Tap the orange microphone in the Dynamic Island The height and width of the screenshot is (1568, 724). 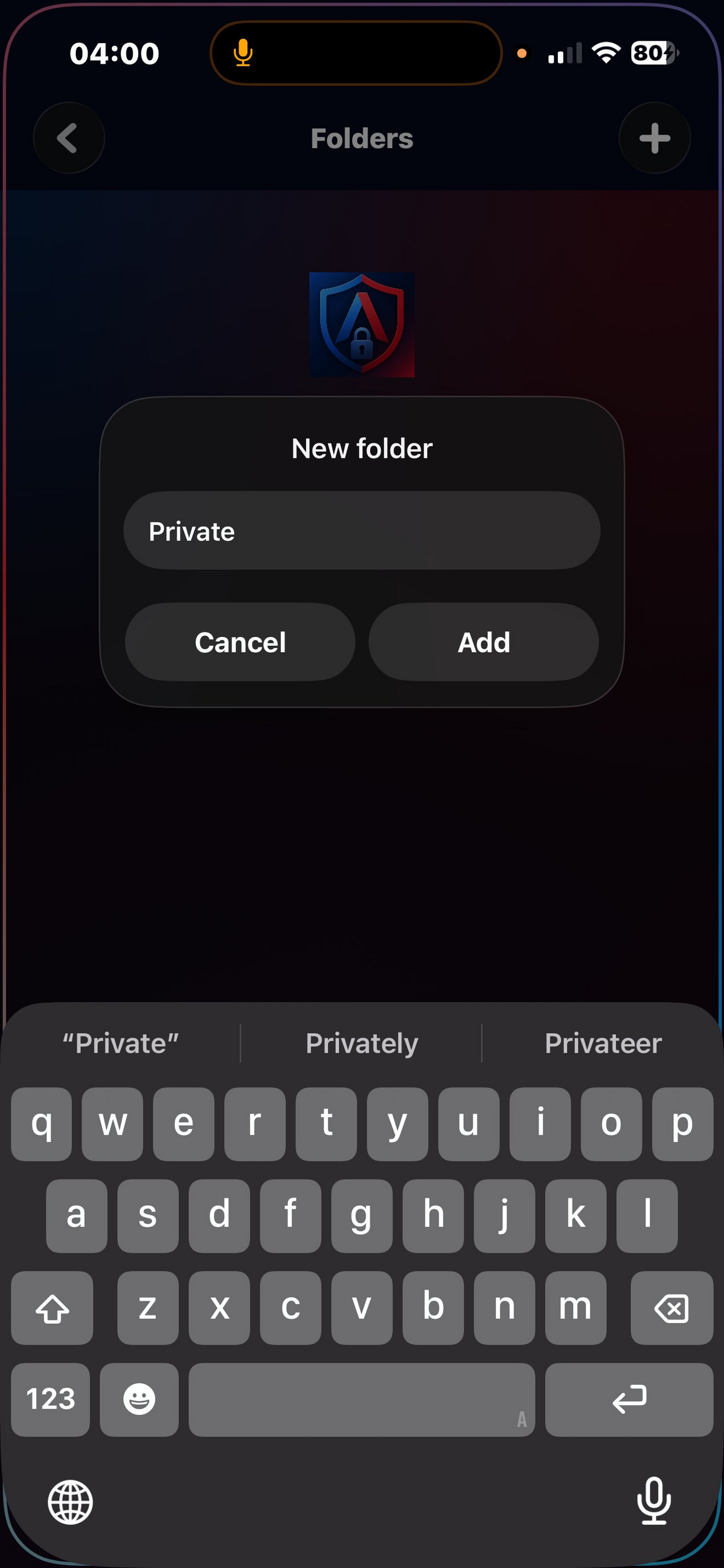(242, 54)
